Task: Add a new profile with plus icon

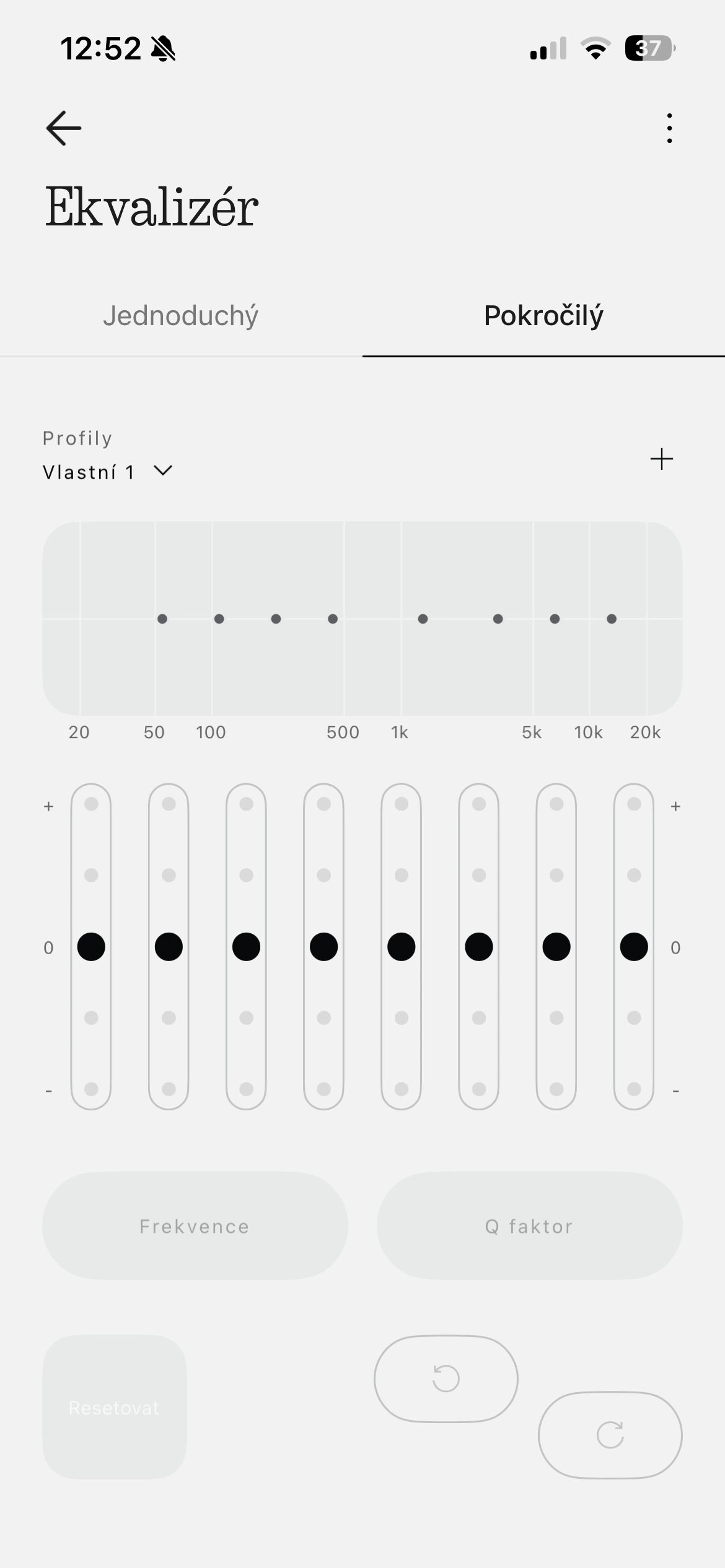Action: tap(662, 459)
